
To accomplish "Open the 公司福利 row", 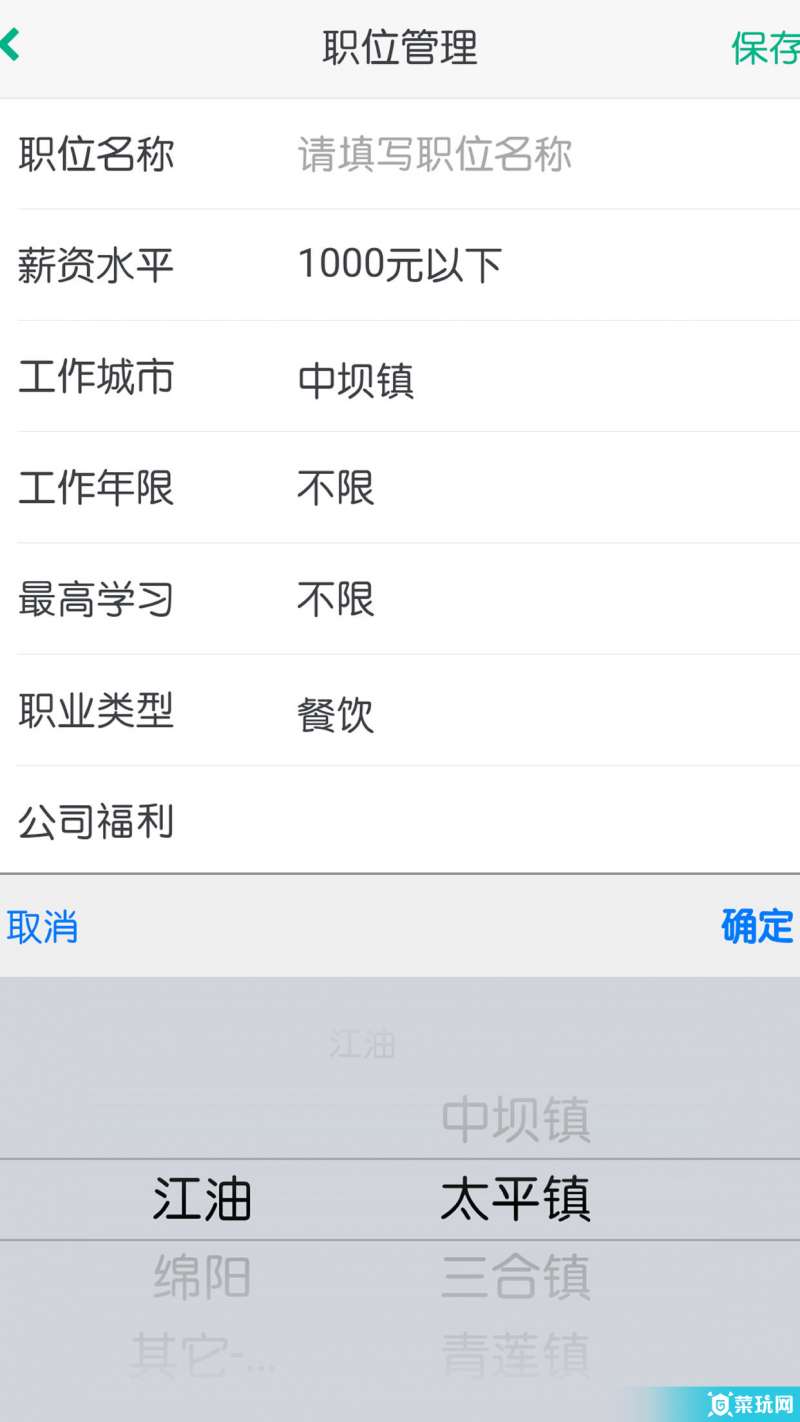I will click(x=400, y=821).
